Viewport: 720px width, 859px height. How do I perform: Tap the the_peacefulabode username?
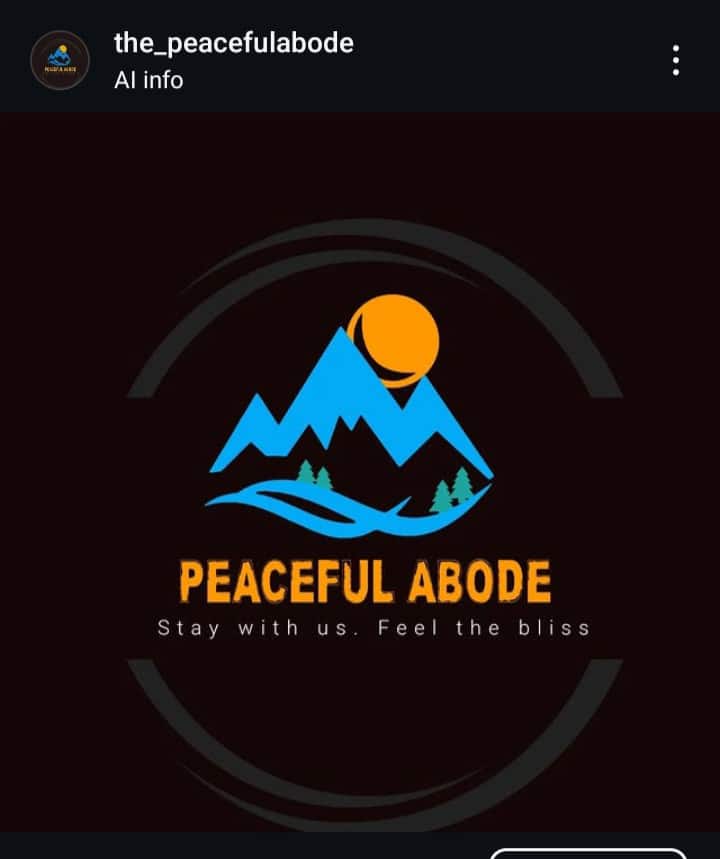(233, 43)
